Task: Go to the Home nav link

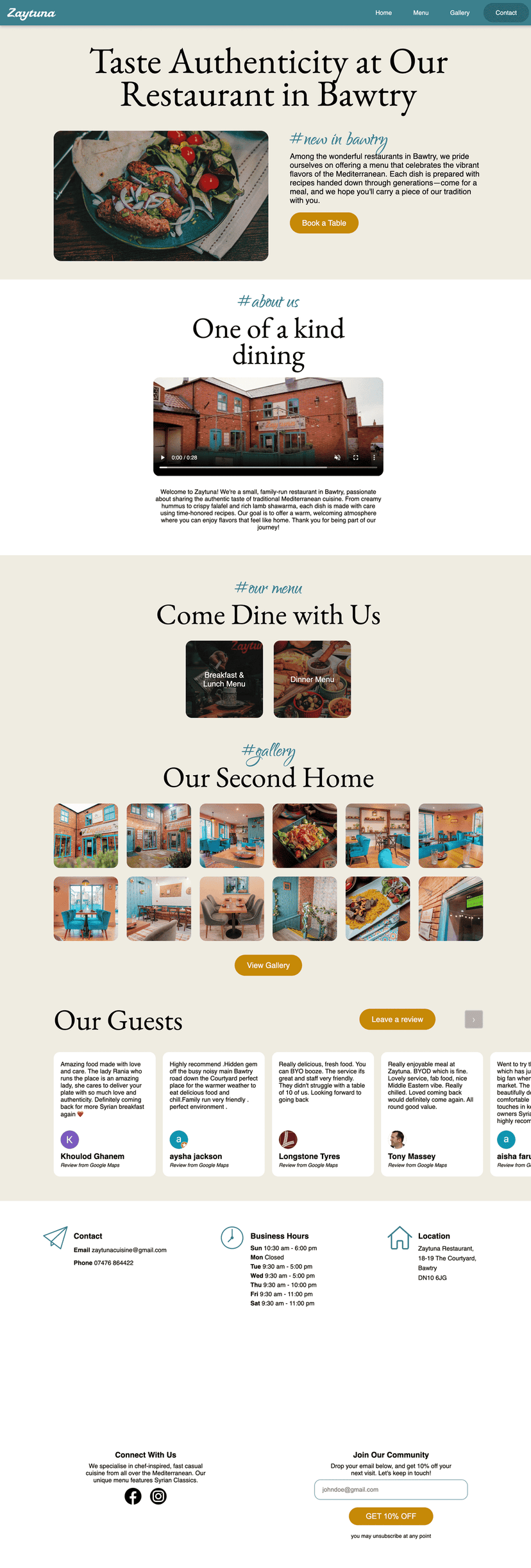Action: [383, 13]
